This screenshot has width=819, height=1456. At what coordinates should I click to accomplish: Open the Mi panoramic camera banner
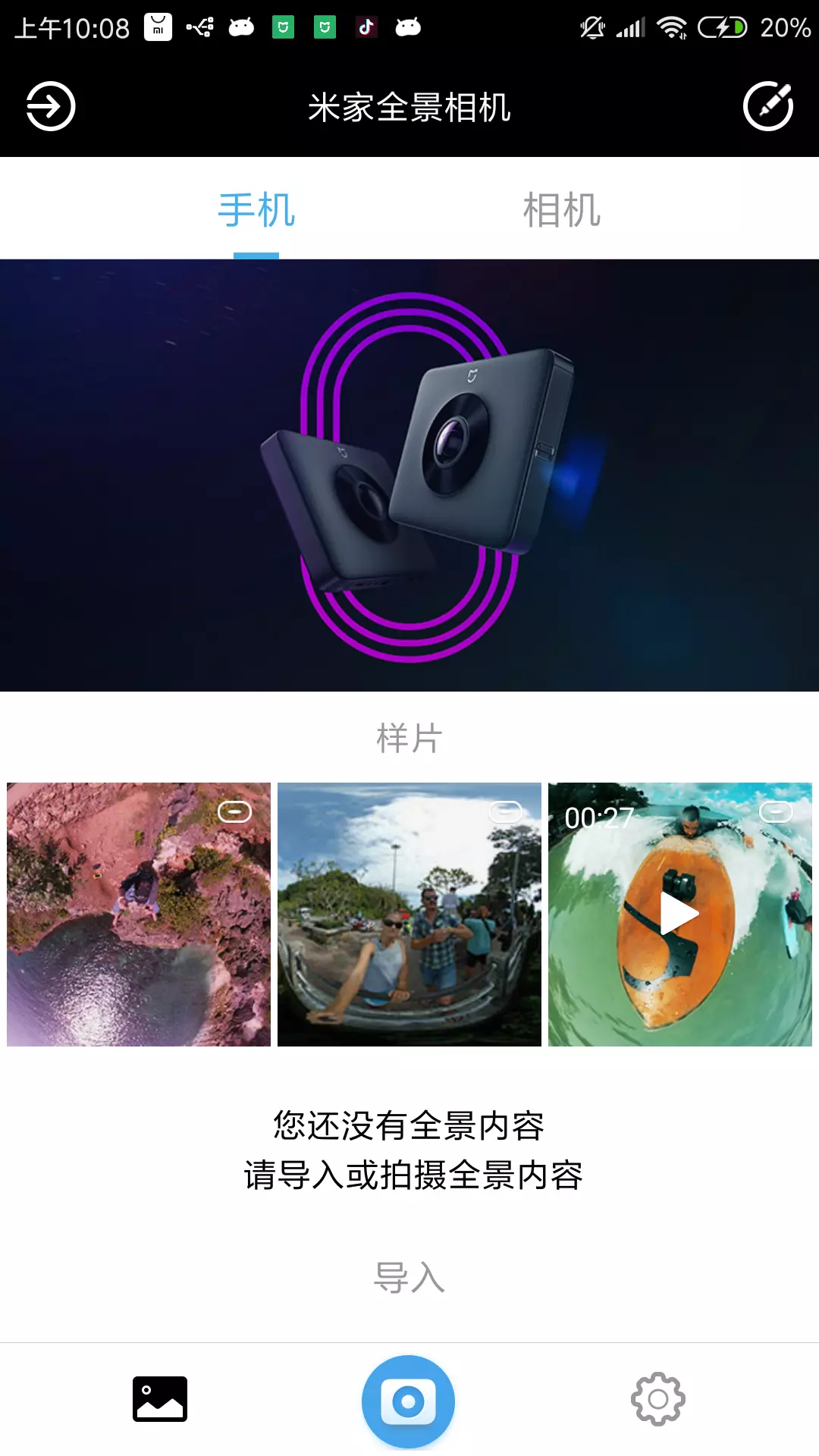(409, 475)
